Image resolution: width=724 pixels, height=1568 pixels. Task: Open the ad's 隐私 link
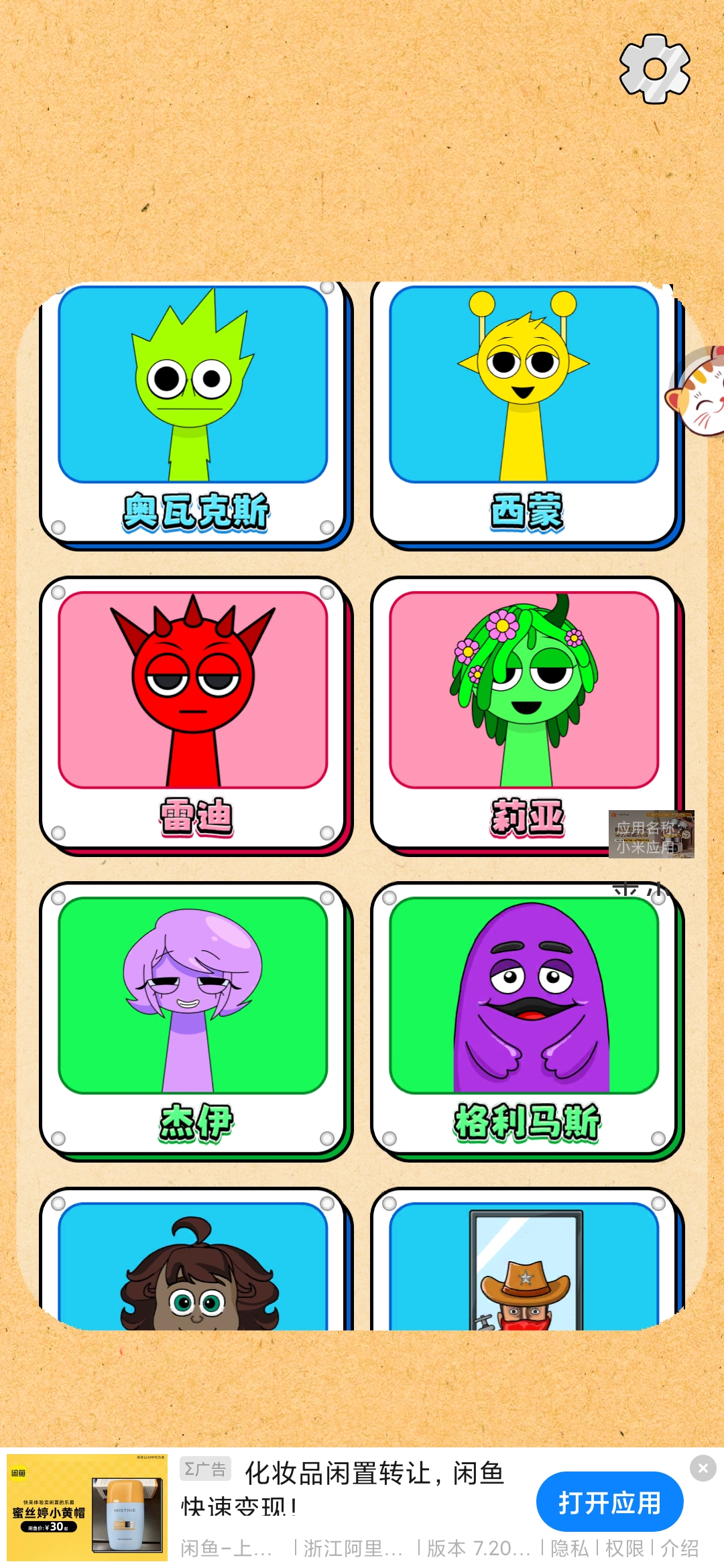pyautogui.click(x=569, y=1548)
